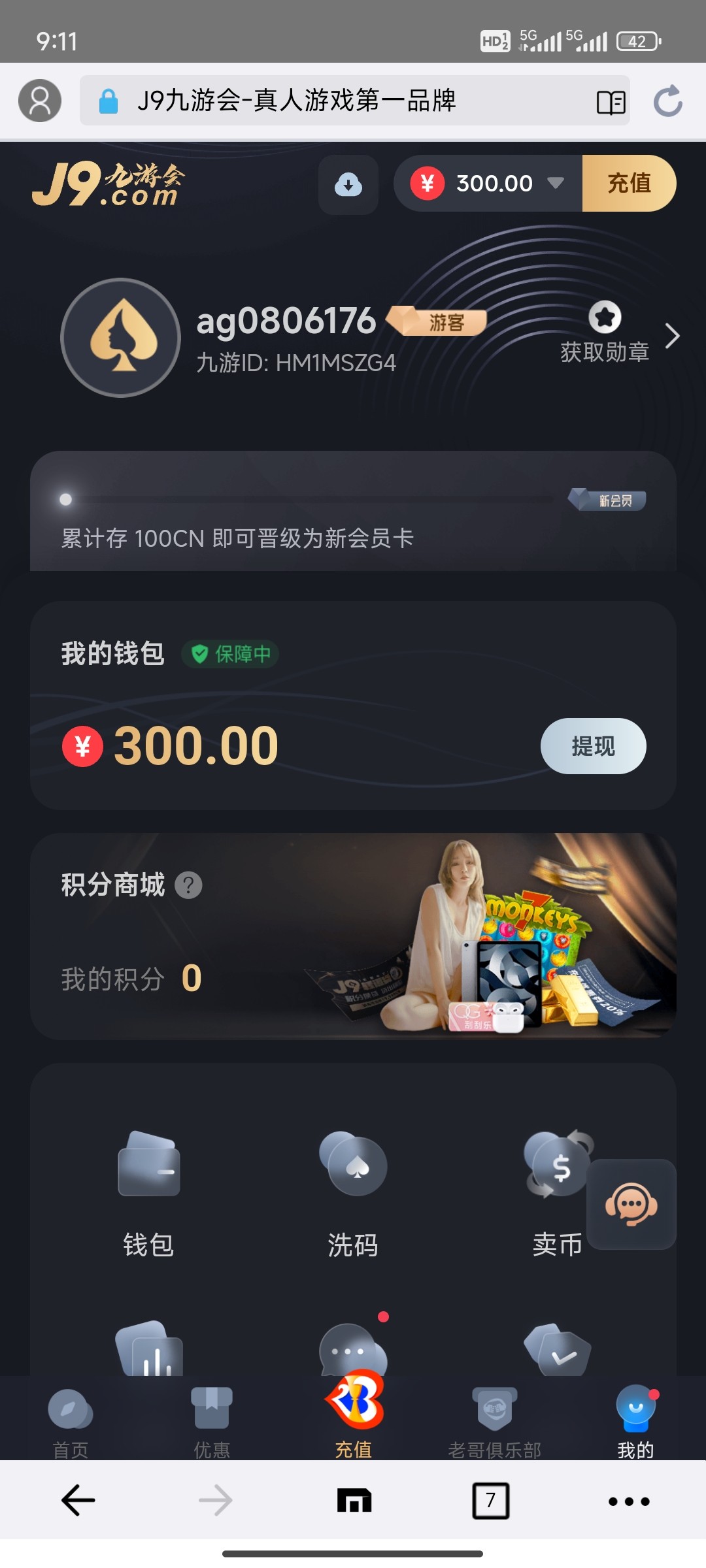Go back using browser back arrow
Image resolution: width=706 pixels, height=1568 pixels.
78,1501
